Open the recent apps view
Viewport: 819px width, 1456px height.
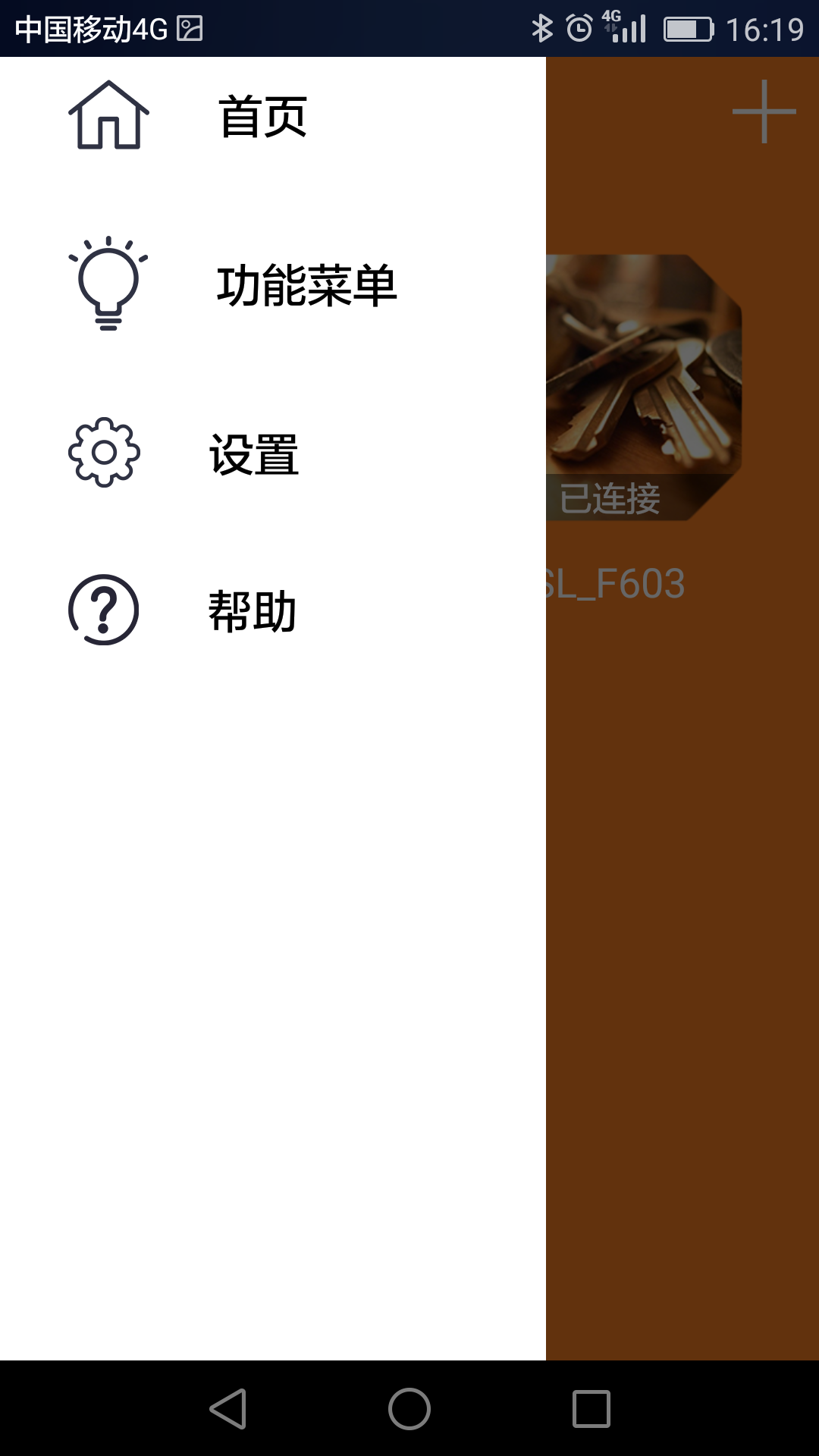pos(591,1409)
